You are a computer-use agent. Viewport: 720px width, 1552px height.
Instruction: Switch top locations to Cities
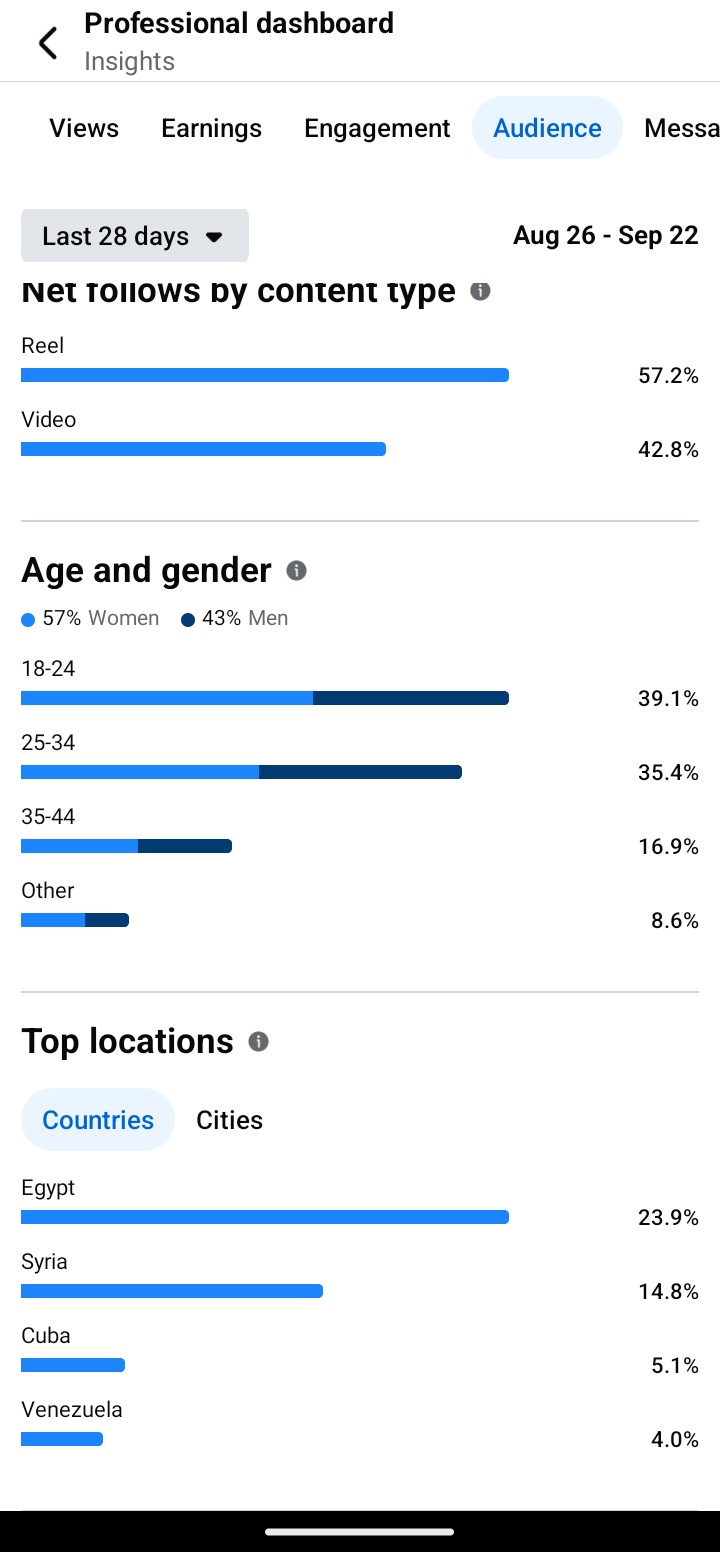click(x=229, y=1119)
